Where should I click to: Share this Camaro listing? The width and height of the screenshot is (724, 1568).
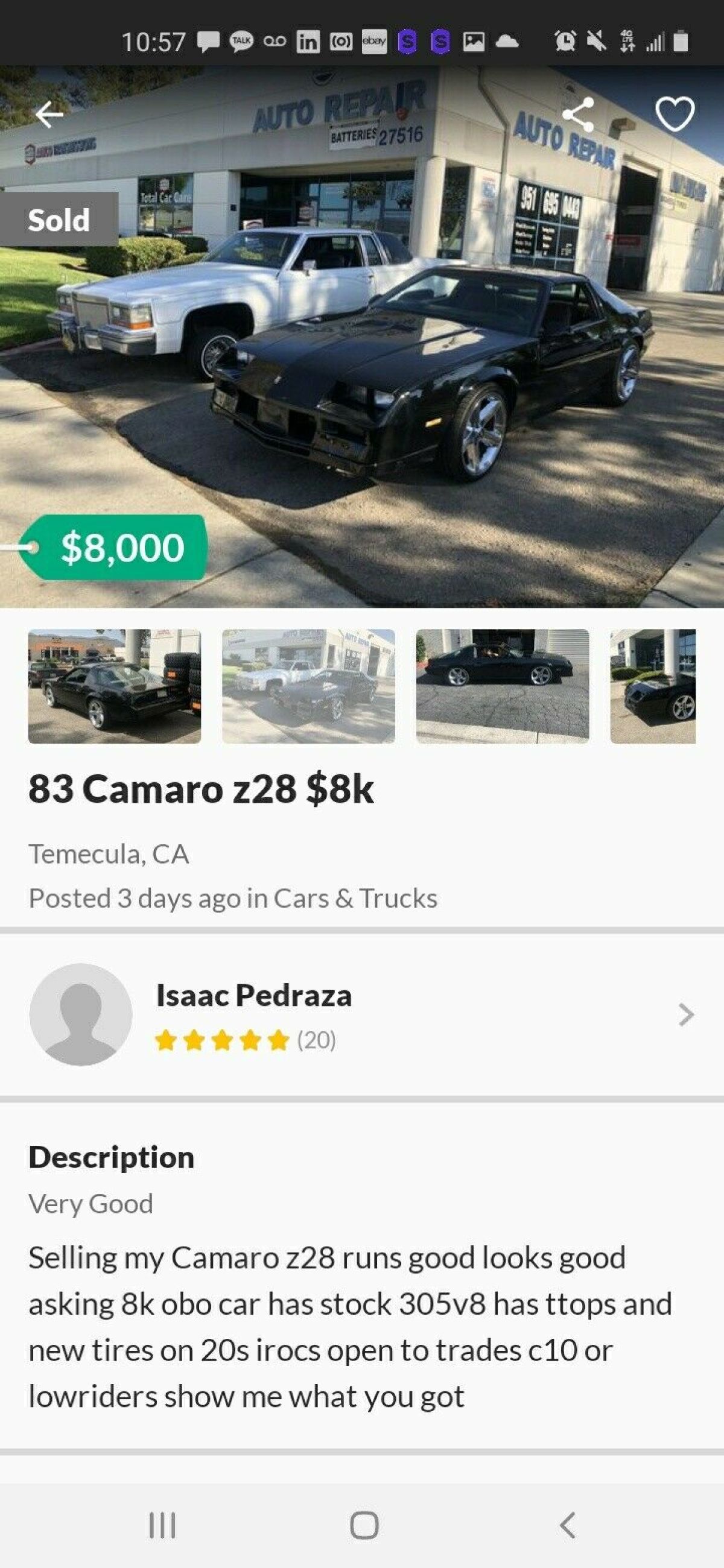pyautogui.click(x=578, y=115)
